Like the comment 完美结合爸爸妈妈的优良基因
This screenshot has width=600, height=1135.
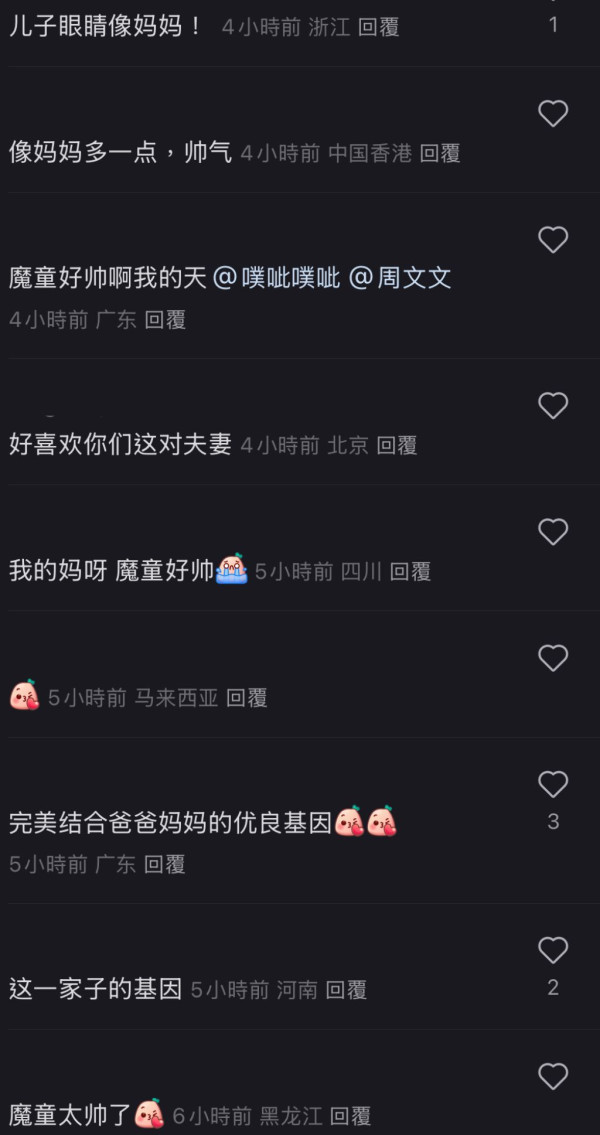[x=553, y=784]
